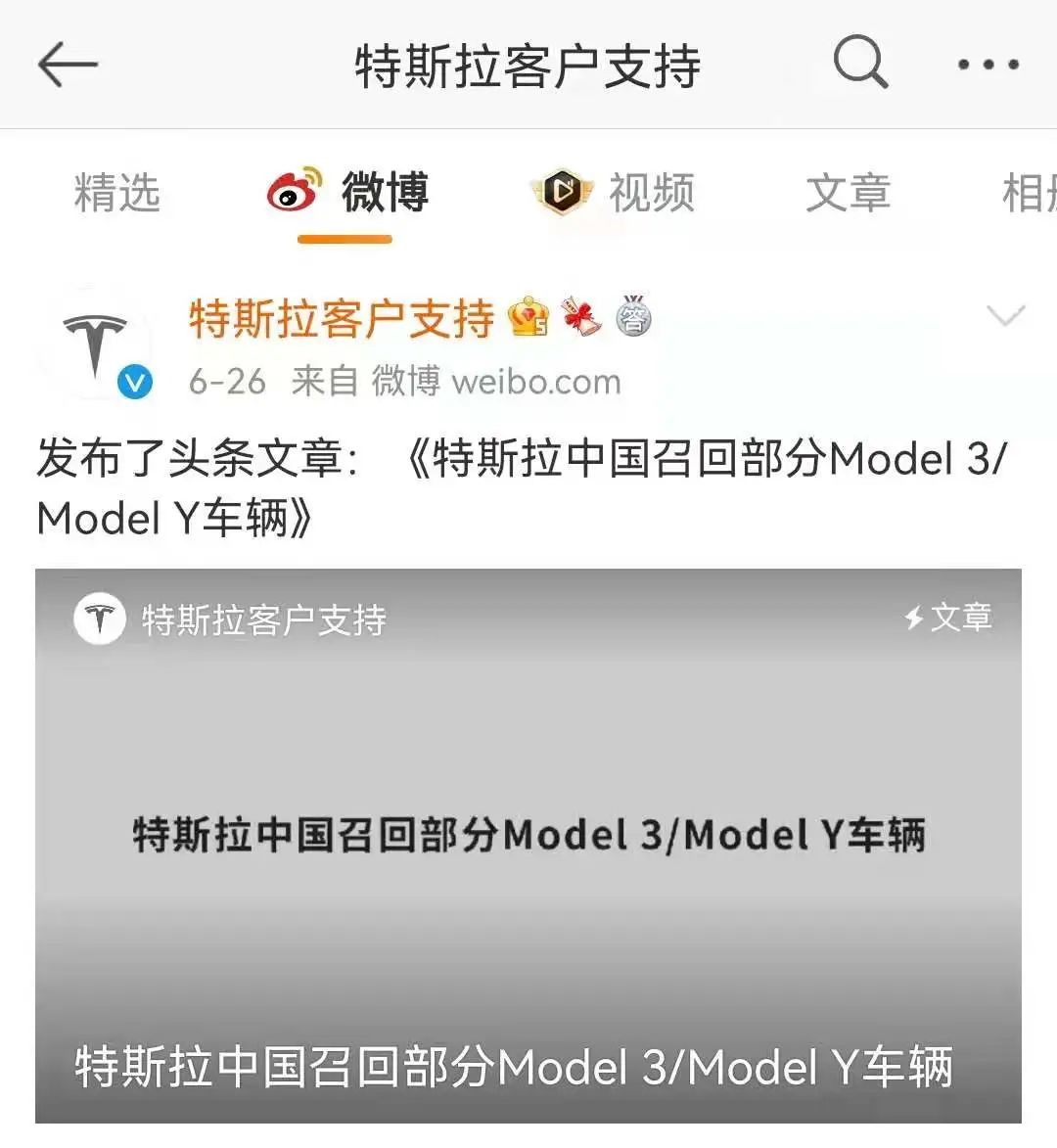Open the 文章 tab

tap(848, 192)
